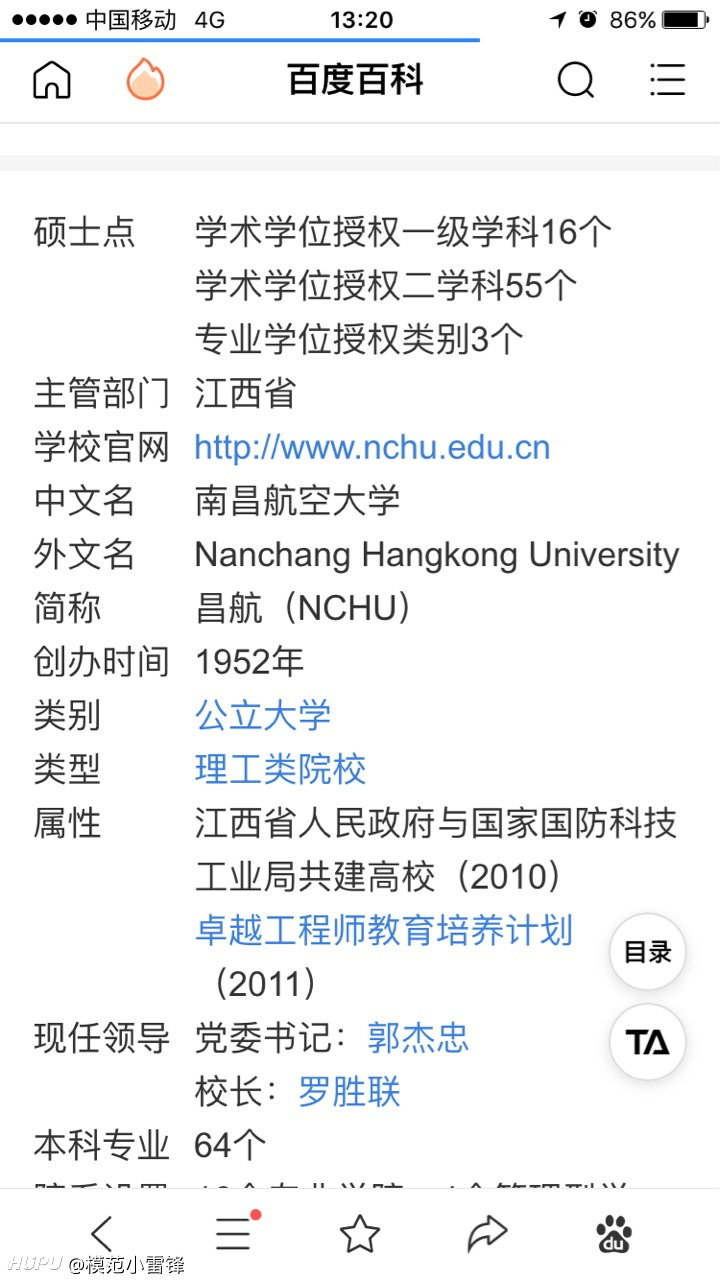Viewport: 720px width, 1280px height.
Task: Open the 罗胜联 link
Action: tap(349, 1091)
